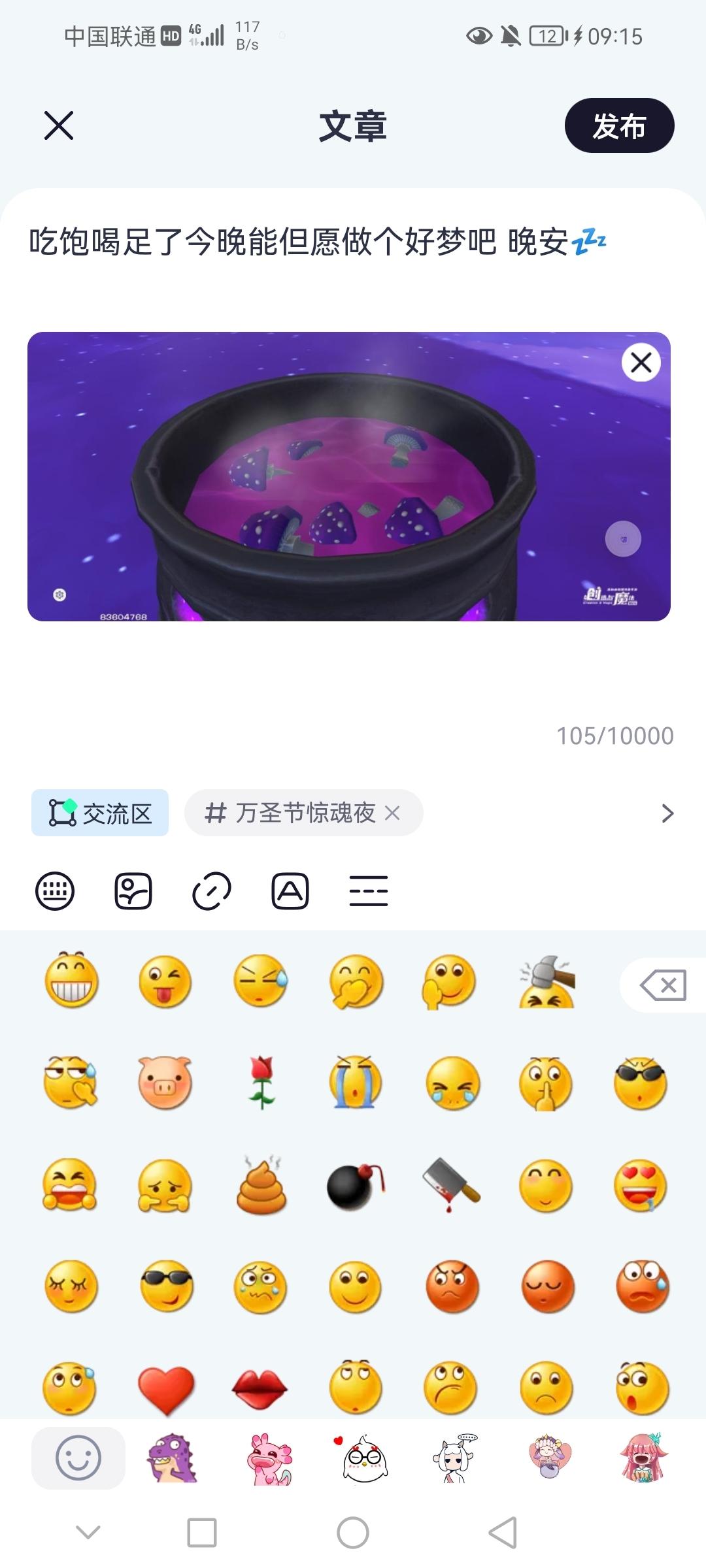Select the 交流区 section chip
This screenshot has height=1568, width=706.
(x=100, y=813)
